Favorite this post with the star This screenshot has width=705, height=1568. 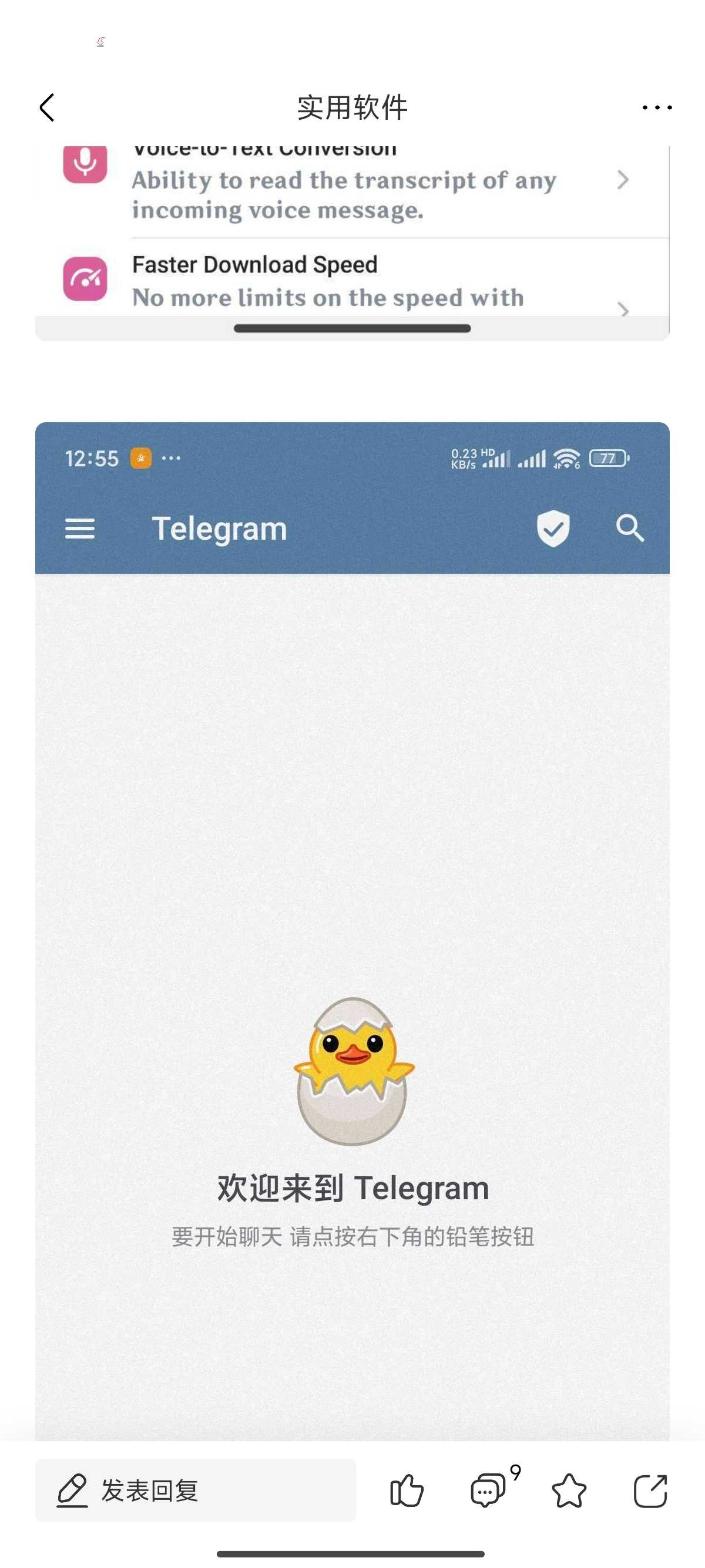pos(569,1490)
